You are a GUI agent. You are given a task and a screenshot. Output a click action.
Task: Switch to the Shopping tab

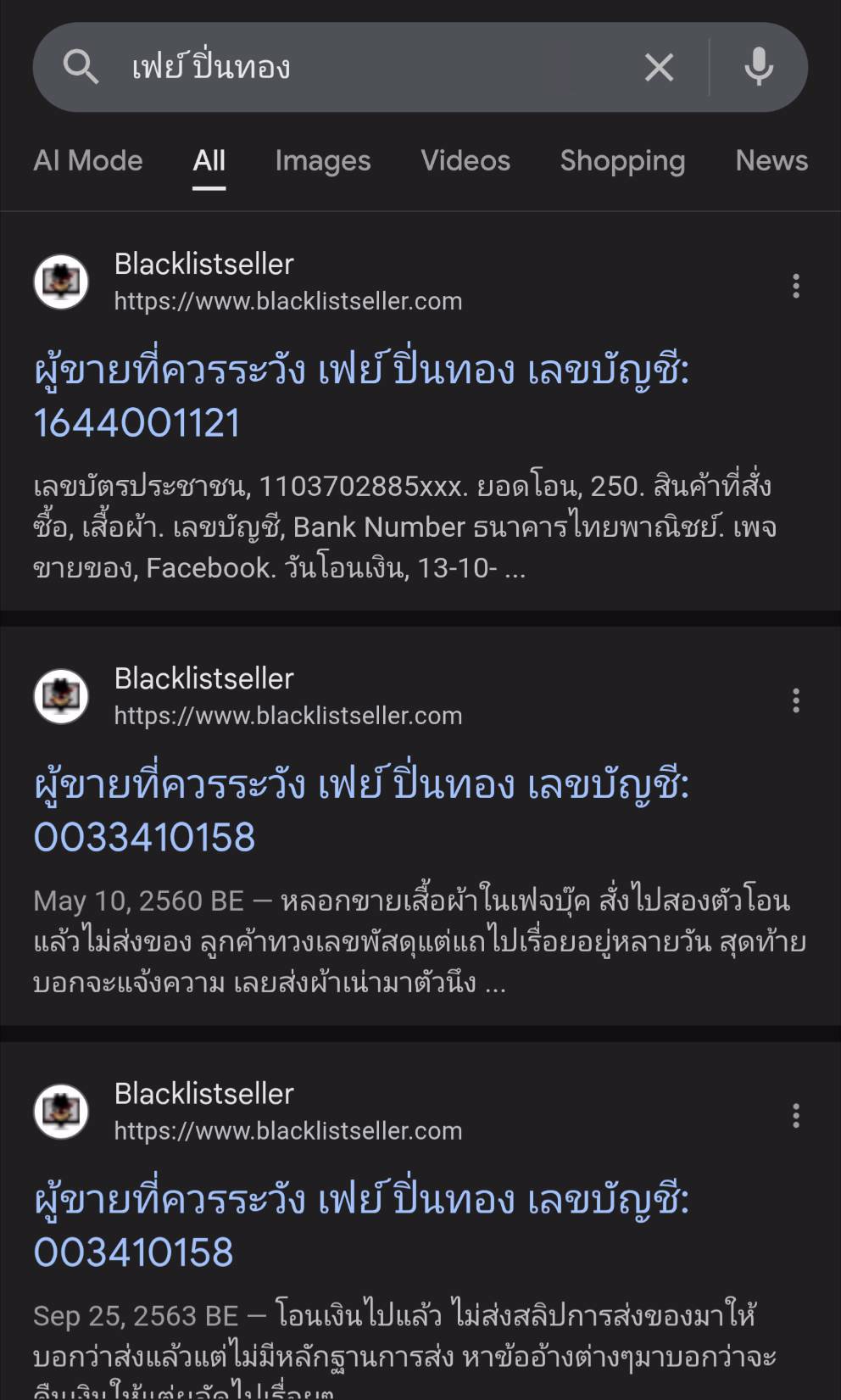[622, 161]
